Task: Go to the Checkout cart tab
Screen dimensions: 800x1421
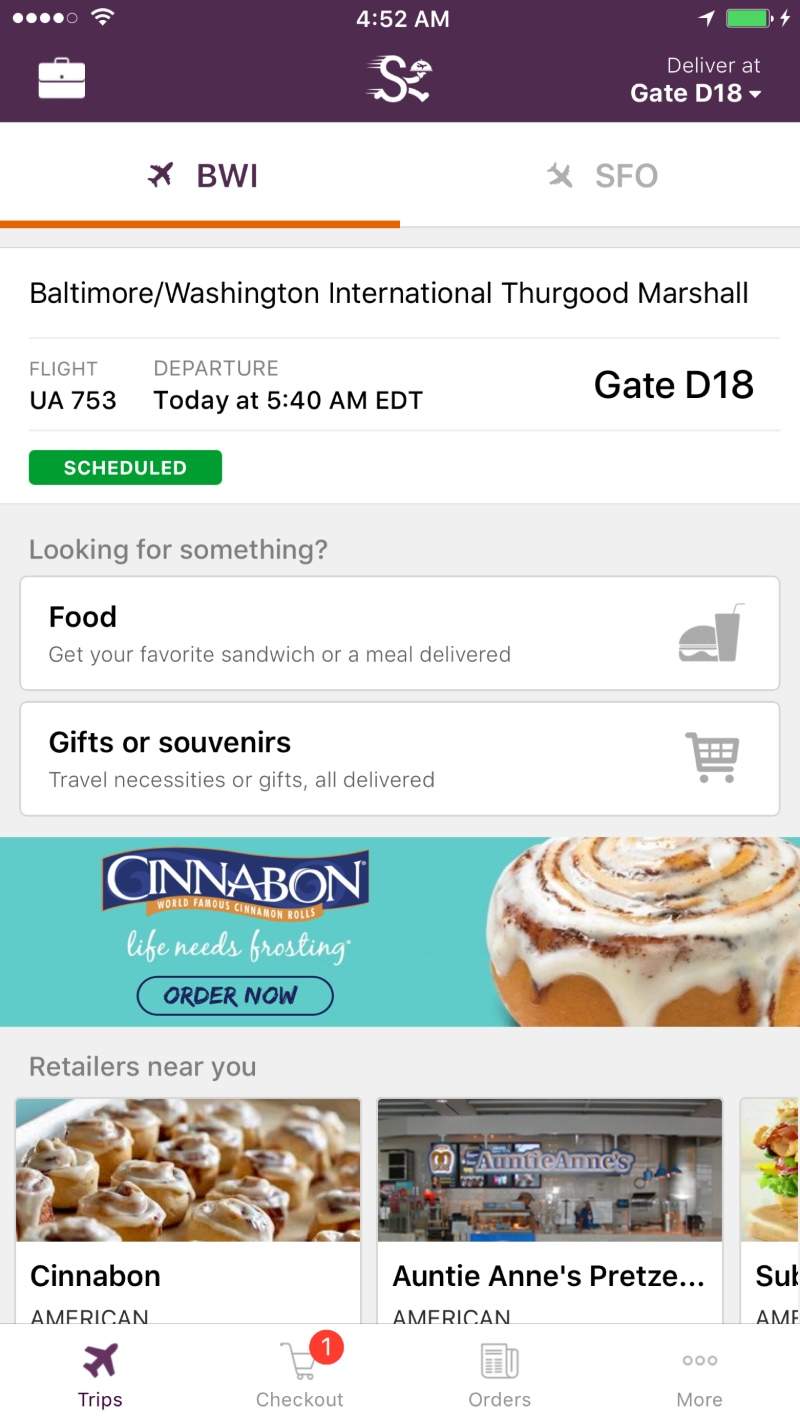Action: pos(300,1375)
